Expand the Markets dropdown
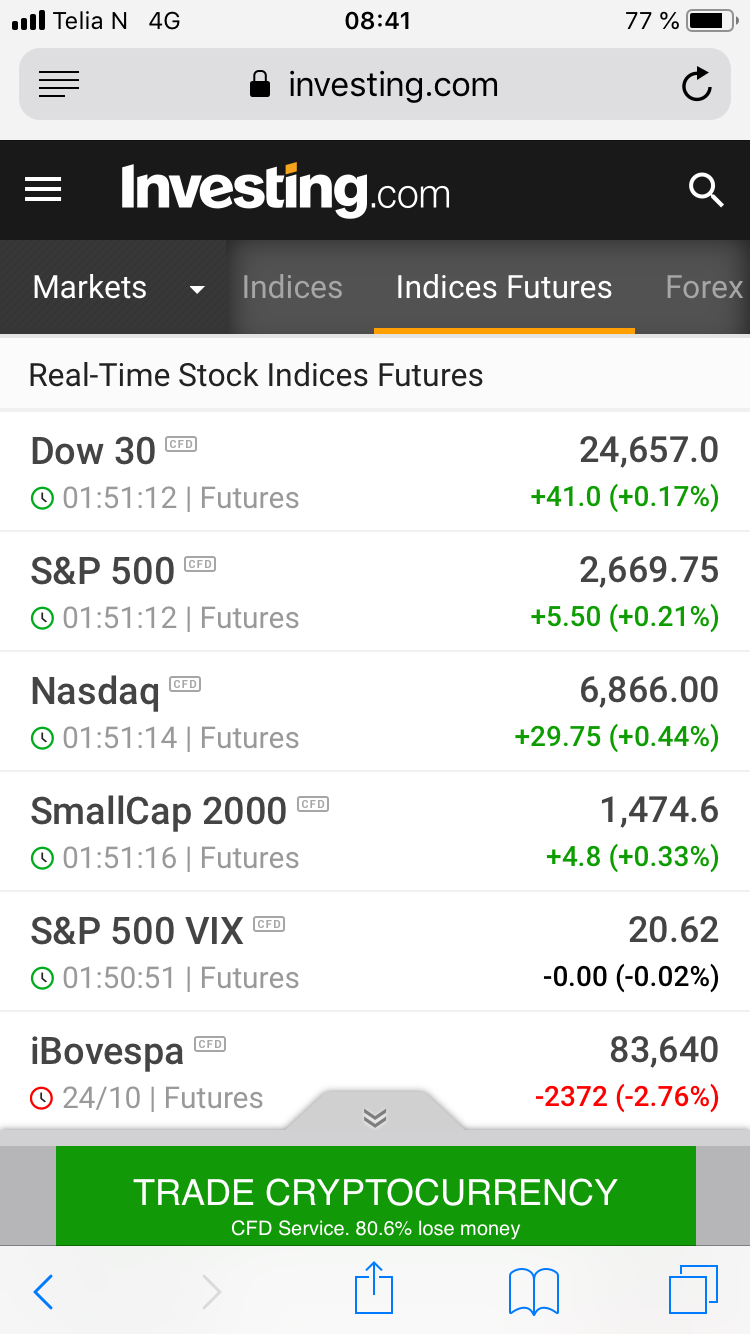The image size is (750, 1334). 118,287
